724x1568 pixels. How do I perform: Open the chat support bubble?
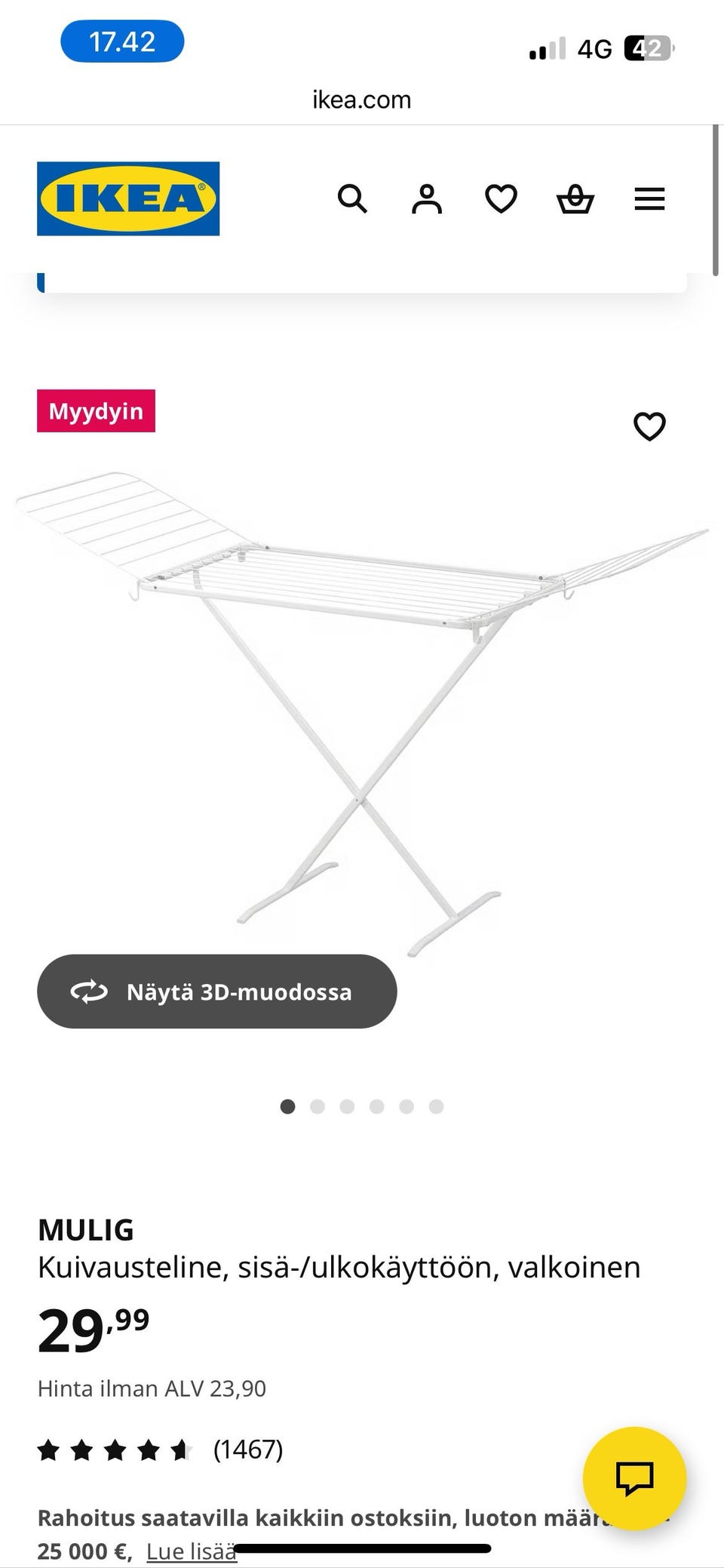click(634, 1478)
